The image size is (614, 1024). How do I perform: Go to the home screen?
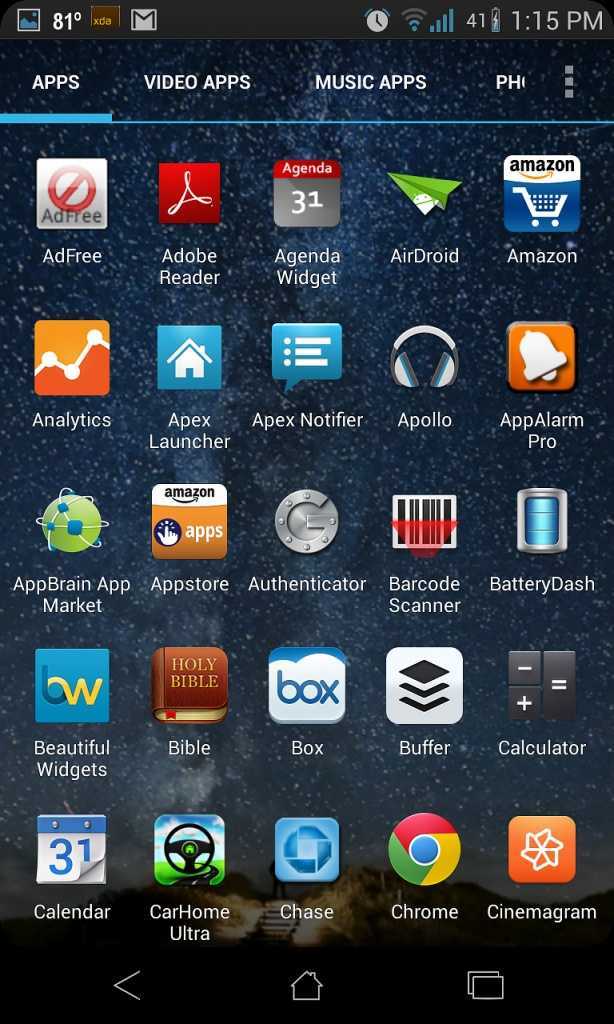click(x=307, y=986)
